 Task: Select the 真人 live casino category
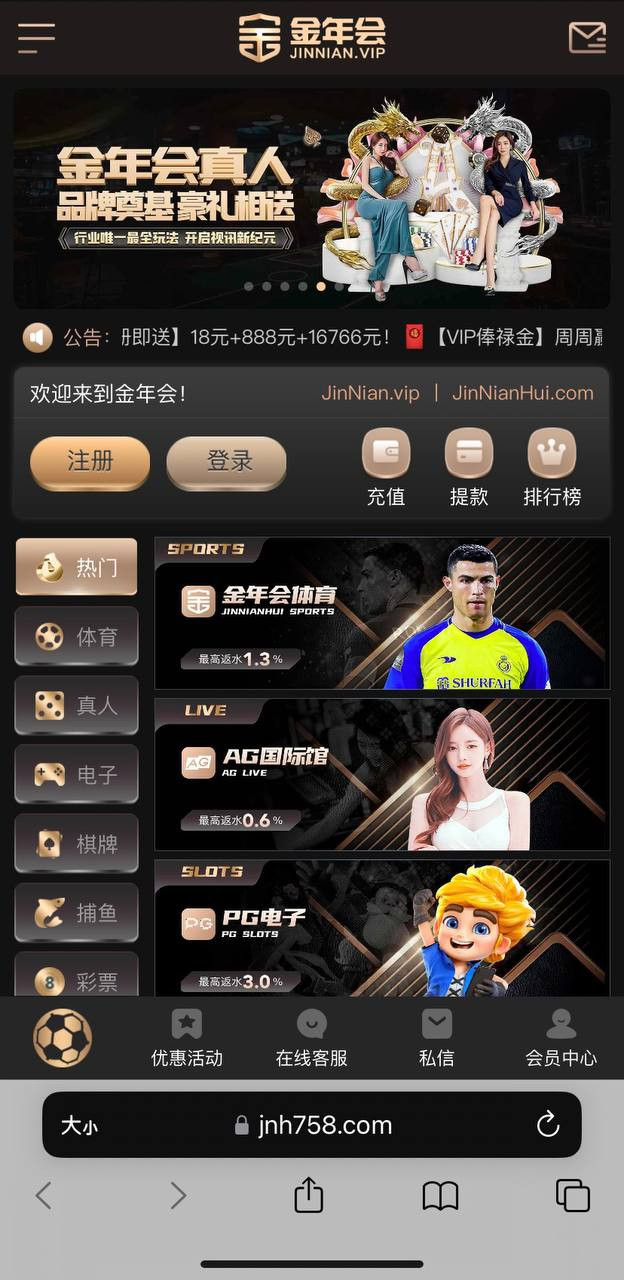[77, 705]
